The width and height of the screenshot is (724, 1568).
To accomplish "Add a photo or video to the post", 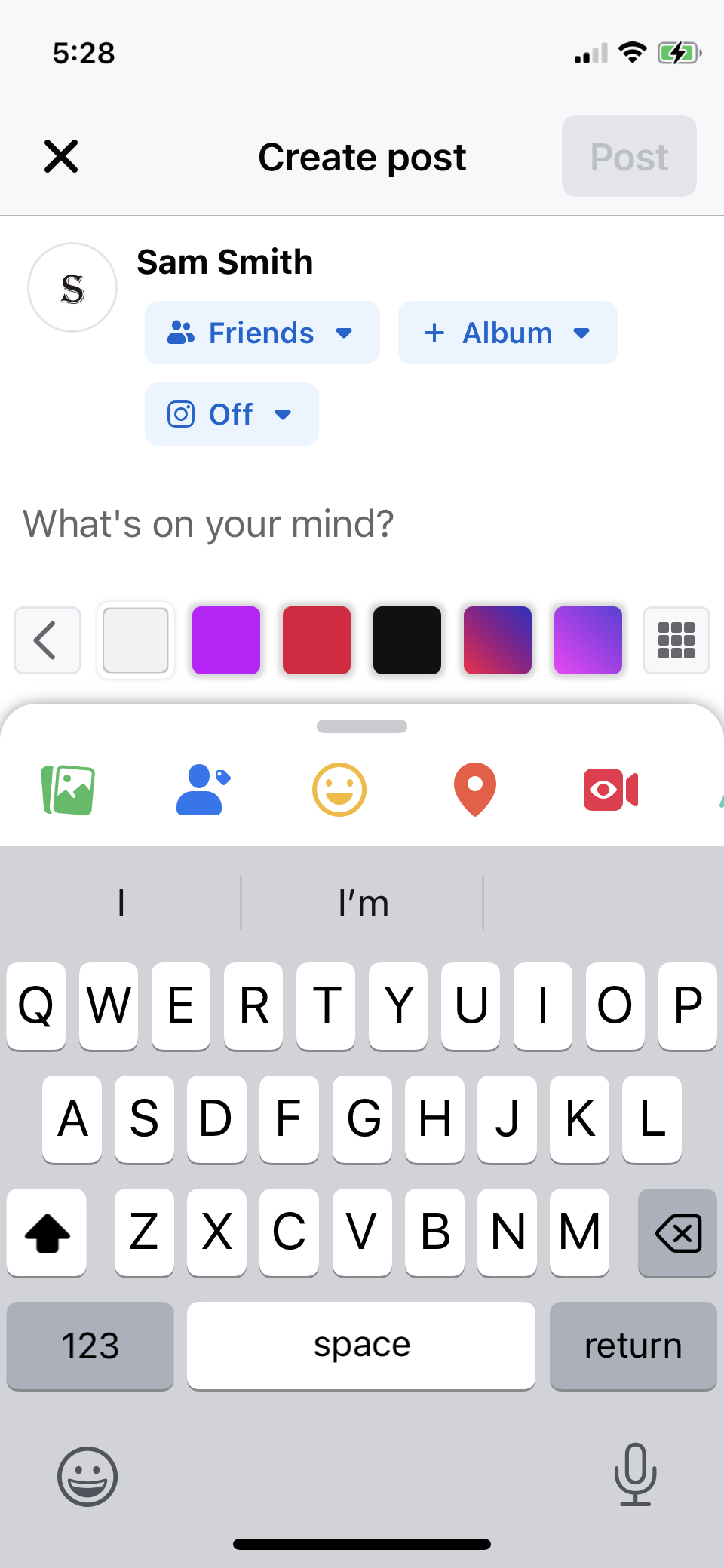I will coord(69,790).
